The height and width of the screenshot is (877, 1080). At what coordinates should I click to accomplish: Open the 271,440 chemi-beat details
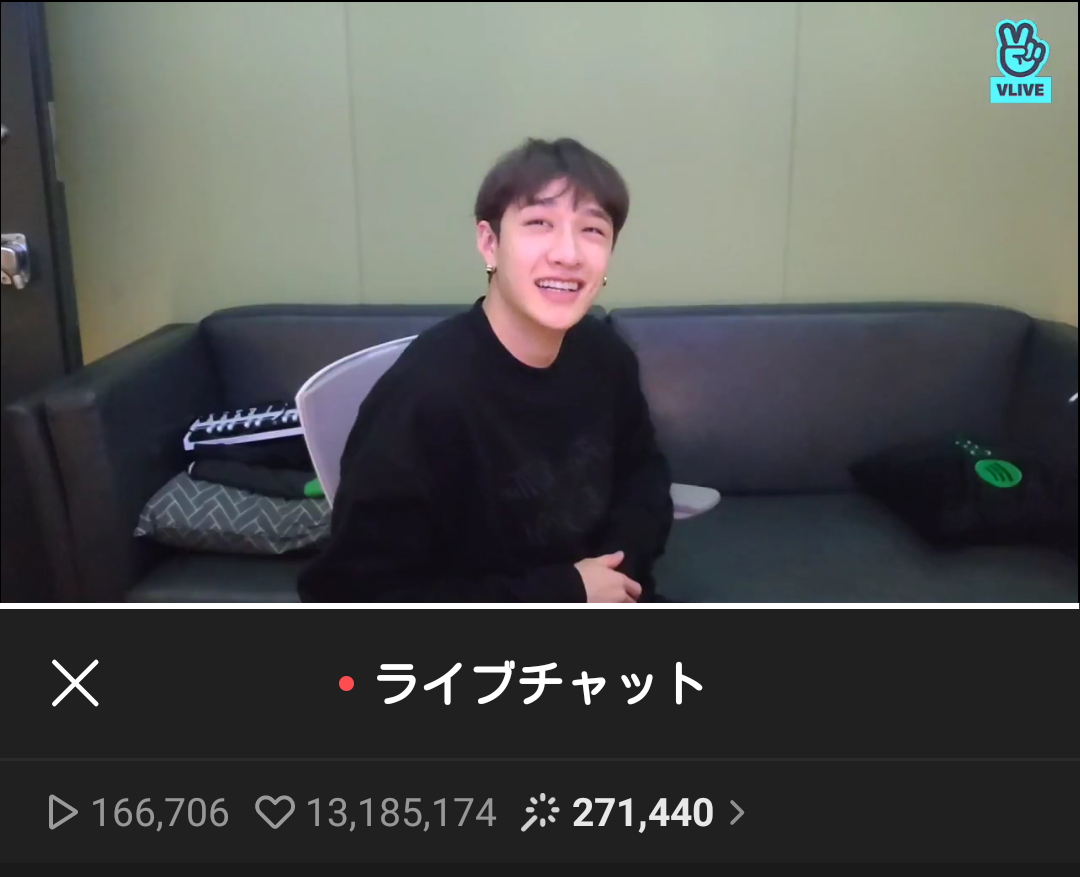tap(642, 813)
